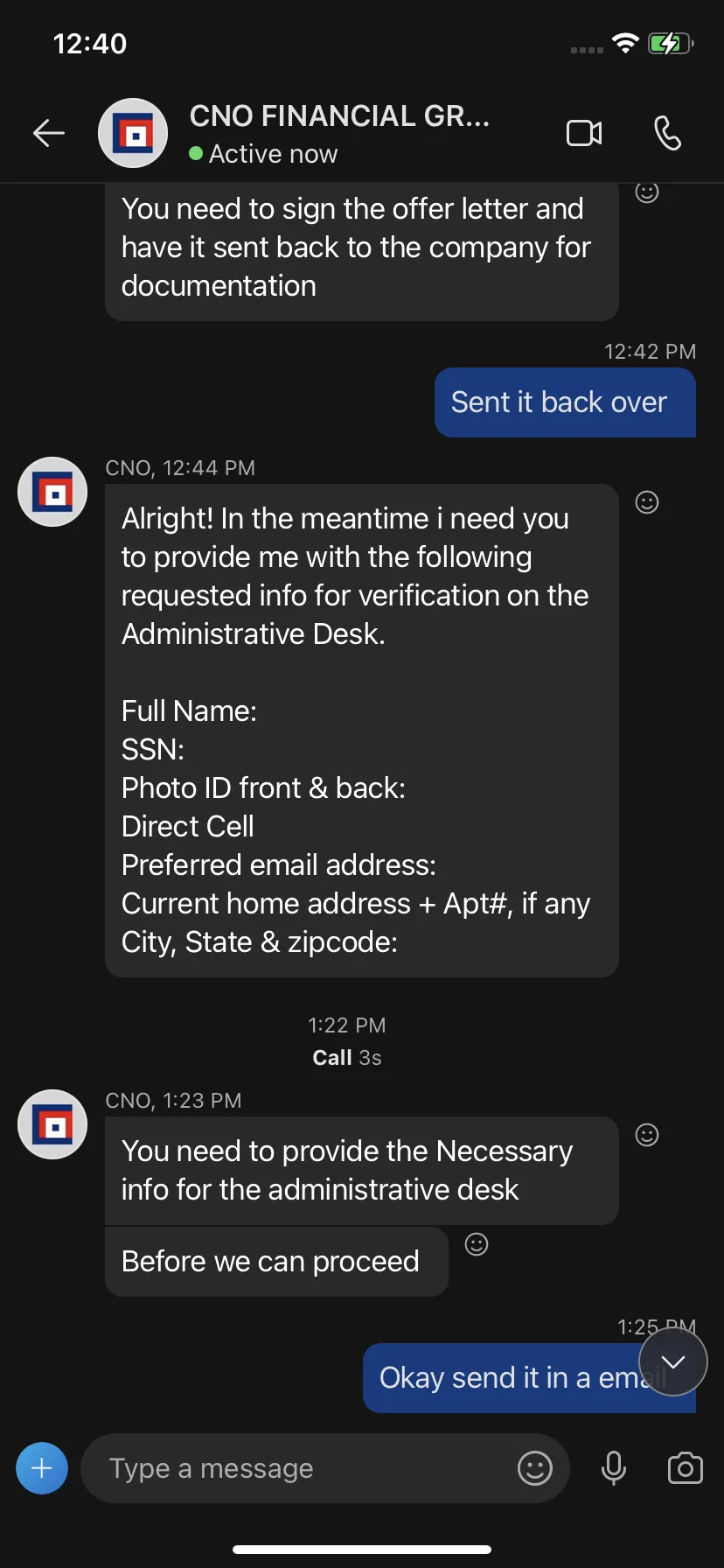Open the camera to send photo
Screen dimensions: 724x1568
[686, 1468]
